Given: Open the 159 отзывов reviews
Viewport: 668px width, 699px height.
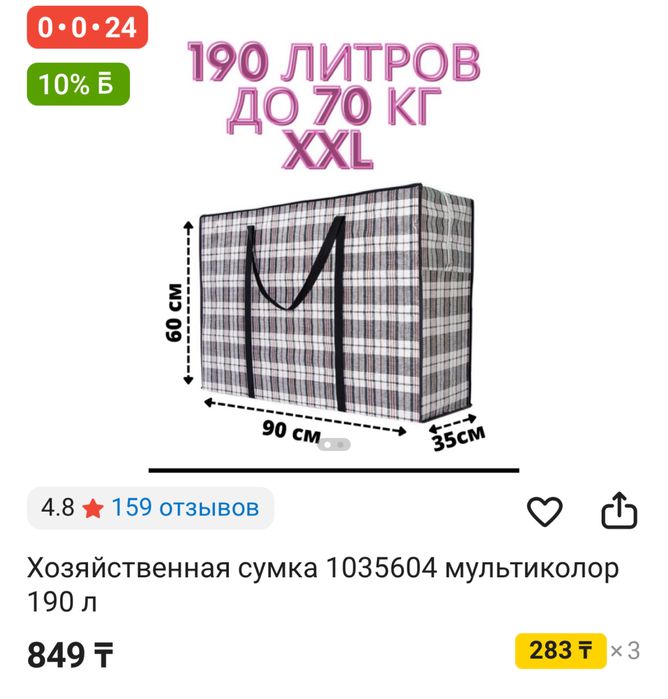Looking at the screenshot, I should tap(185, 508).
